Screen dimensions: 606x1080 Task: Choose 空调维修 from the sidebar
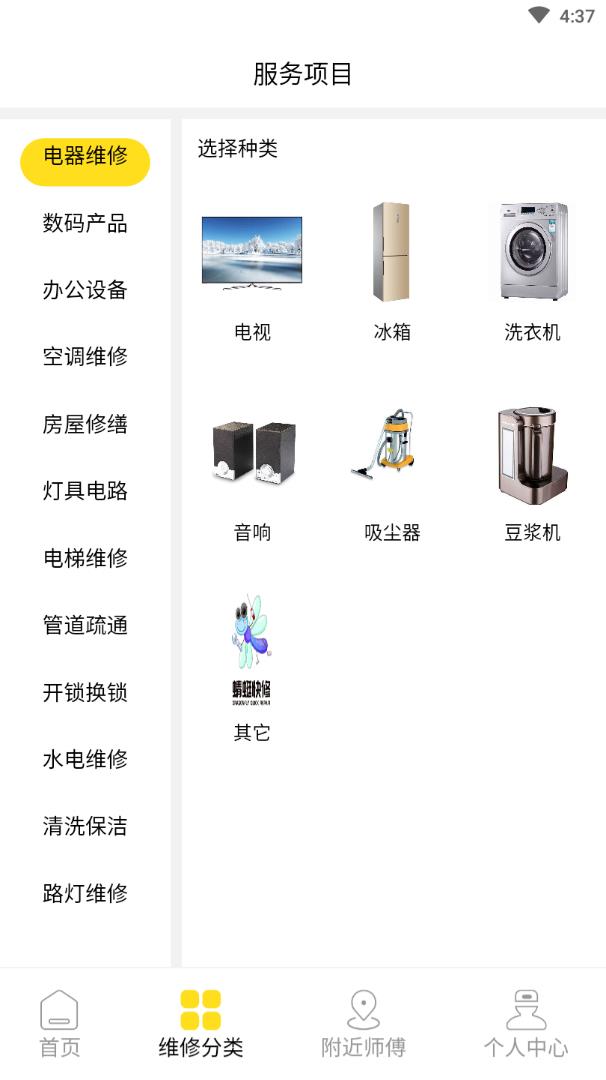[85, 357]
